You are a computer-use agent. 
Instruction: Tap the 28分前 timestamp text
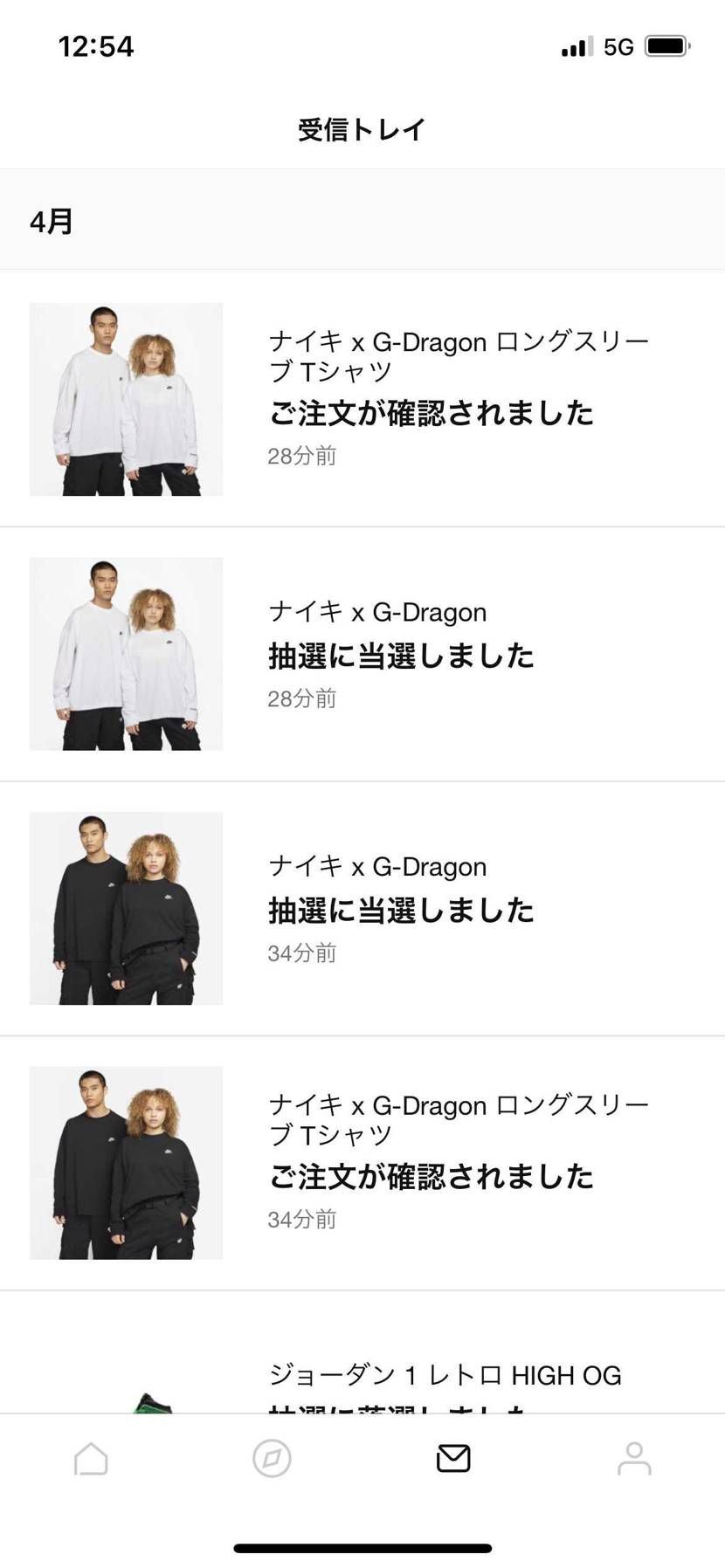pyautogui.click(x=301, y=455)
